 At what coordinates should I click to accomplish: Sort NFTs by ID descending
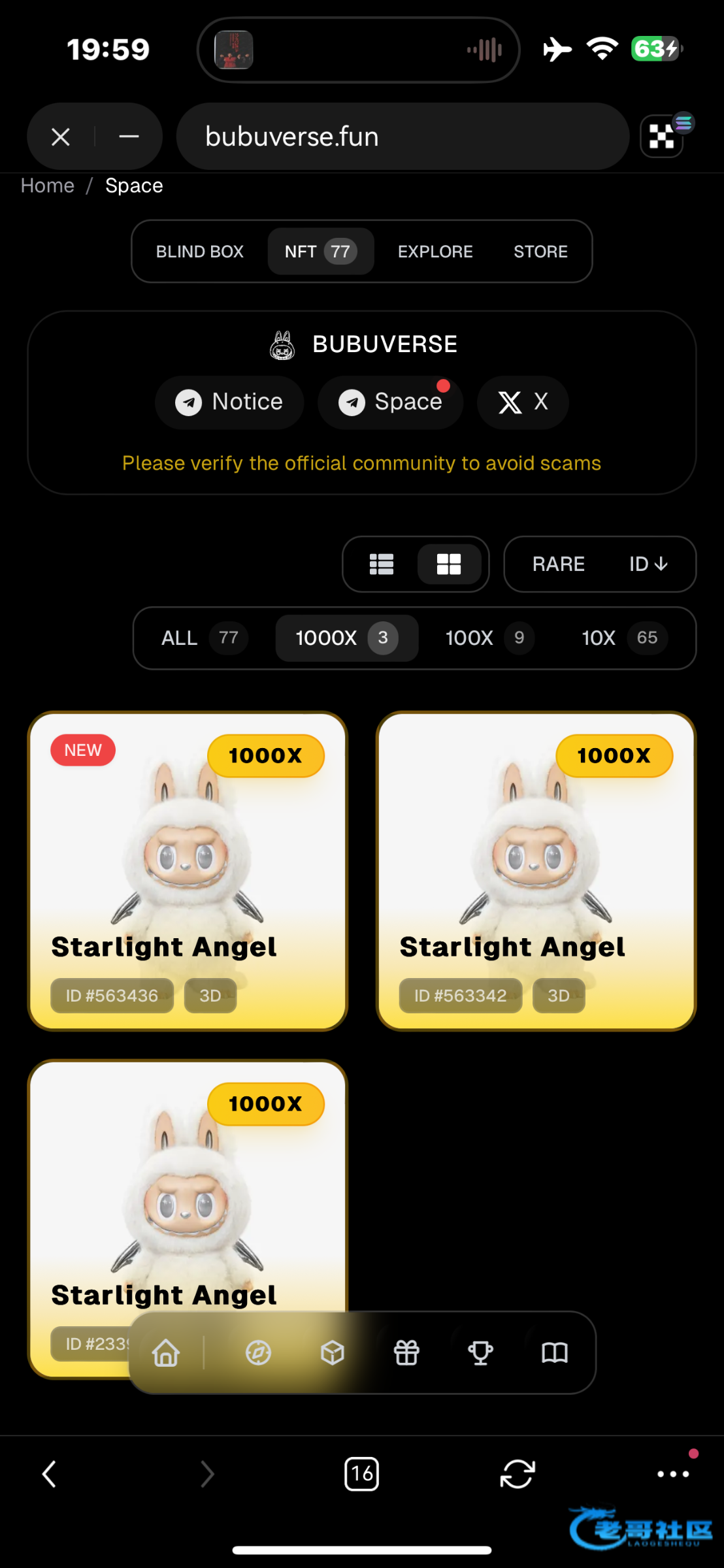point(648,564)
